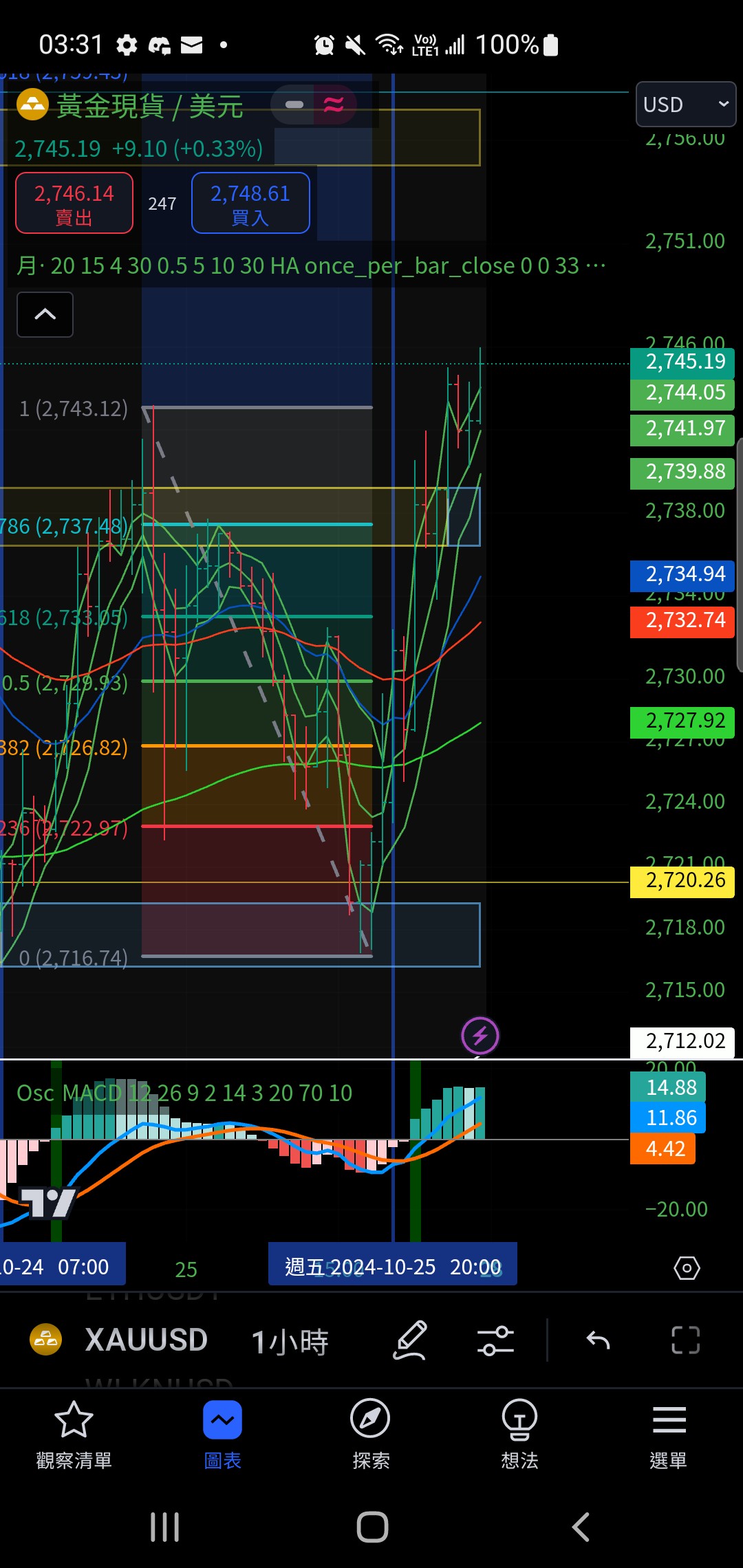Enter fullscreen chart mode

[685, 1340]
